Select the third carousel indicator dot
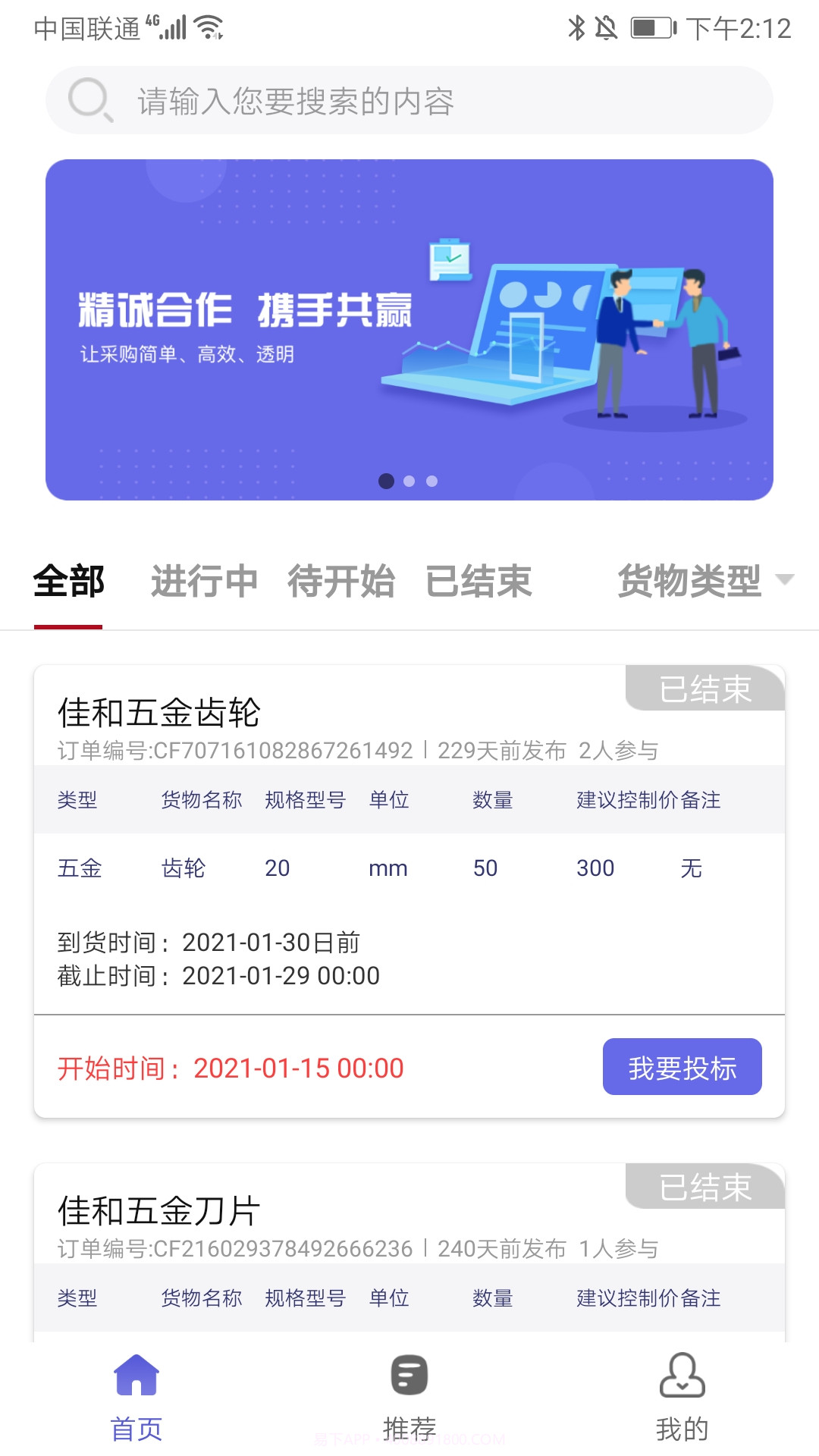The height and width of the screenshot is (1456, 819). 432,481
